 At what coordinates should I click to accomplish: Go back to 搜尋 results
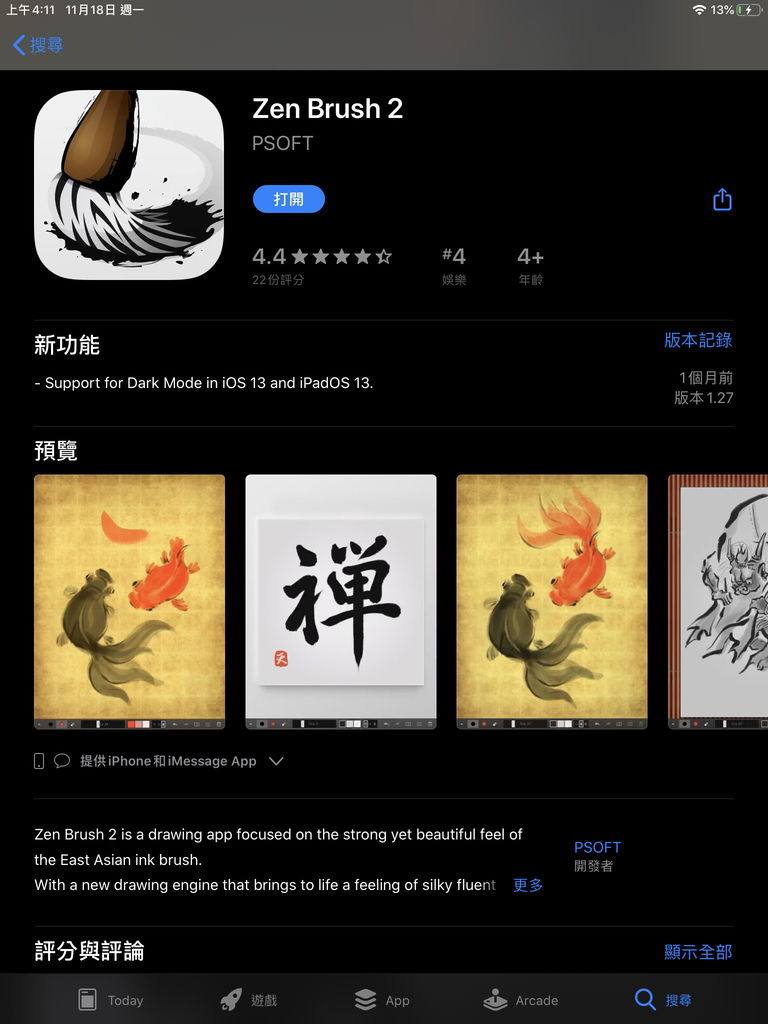(38, 45)
